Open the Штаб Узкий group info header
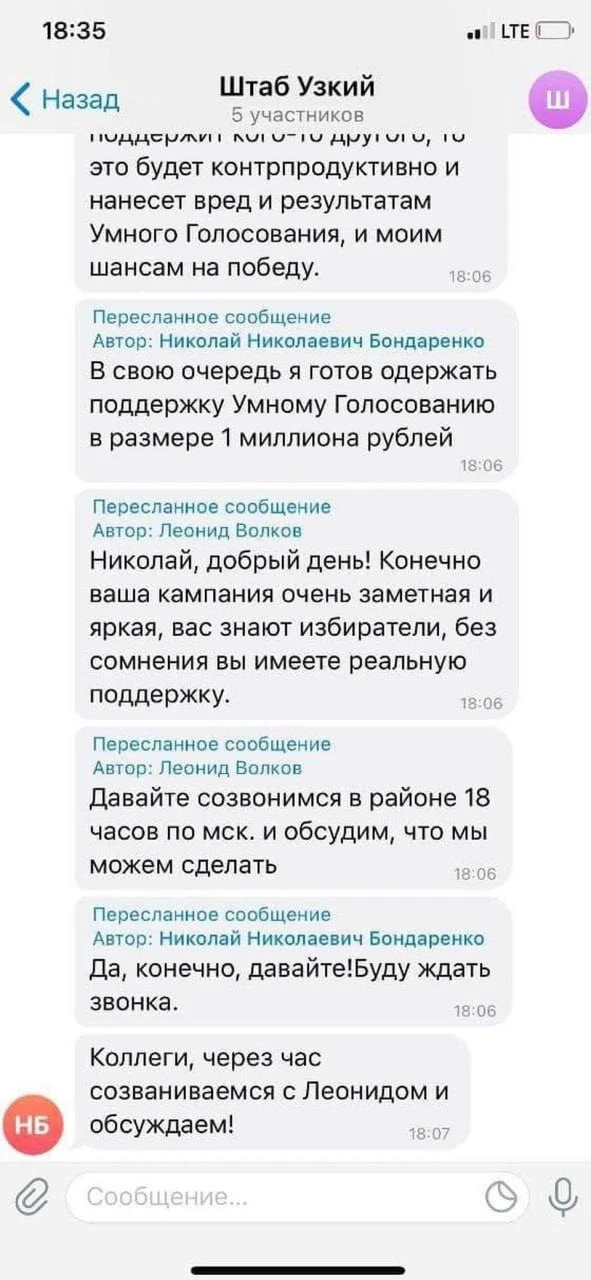 pyautogui.click(x=297, y=97)
